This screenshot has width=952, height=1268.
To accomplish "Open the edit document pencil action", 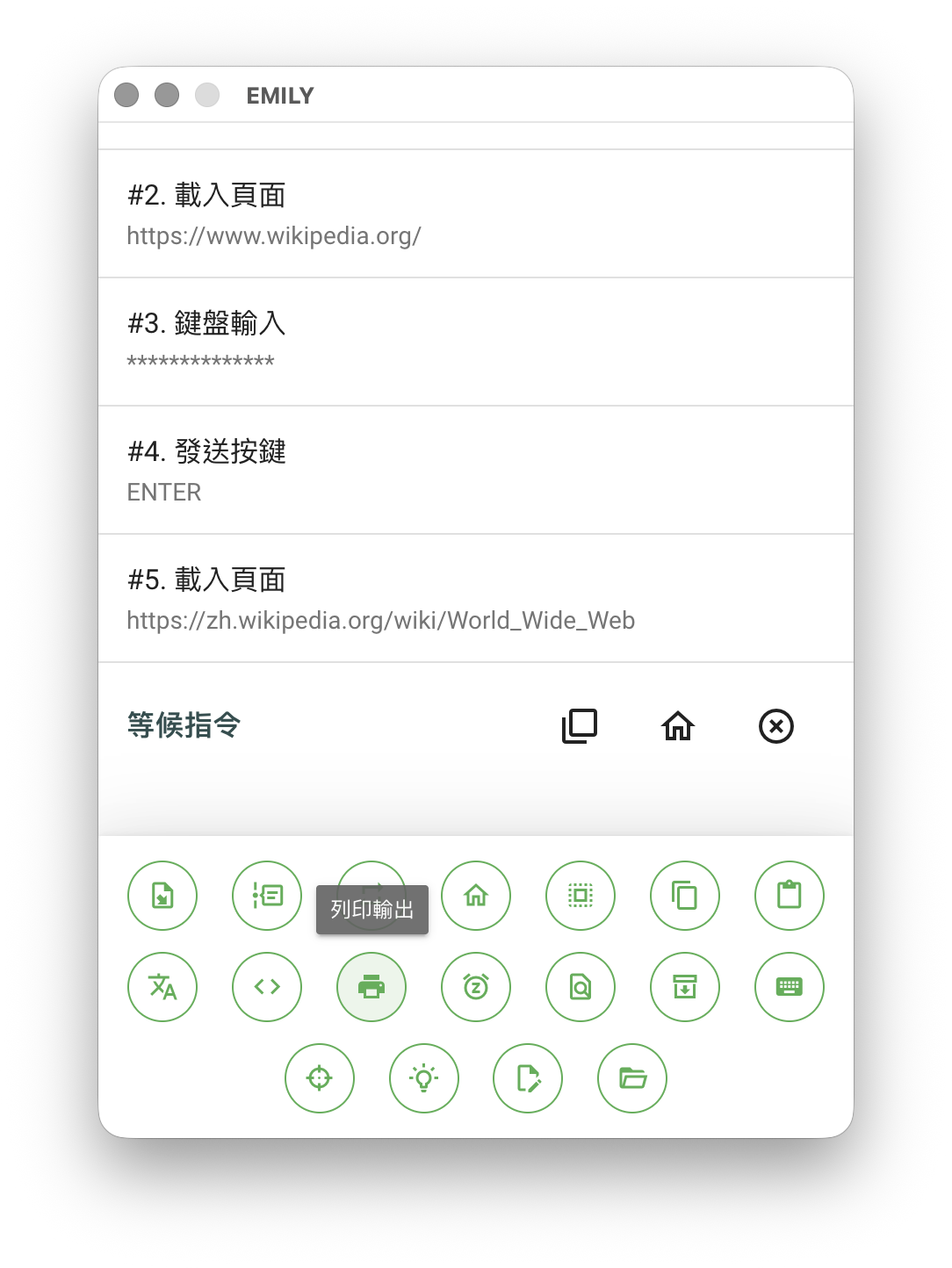I will click(528, 1078).
